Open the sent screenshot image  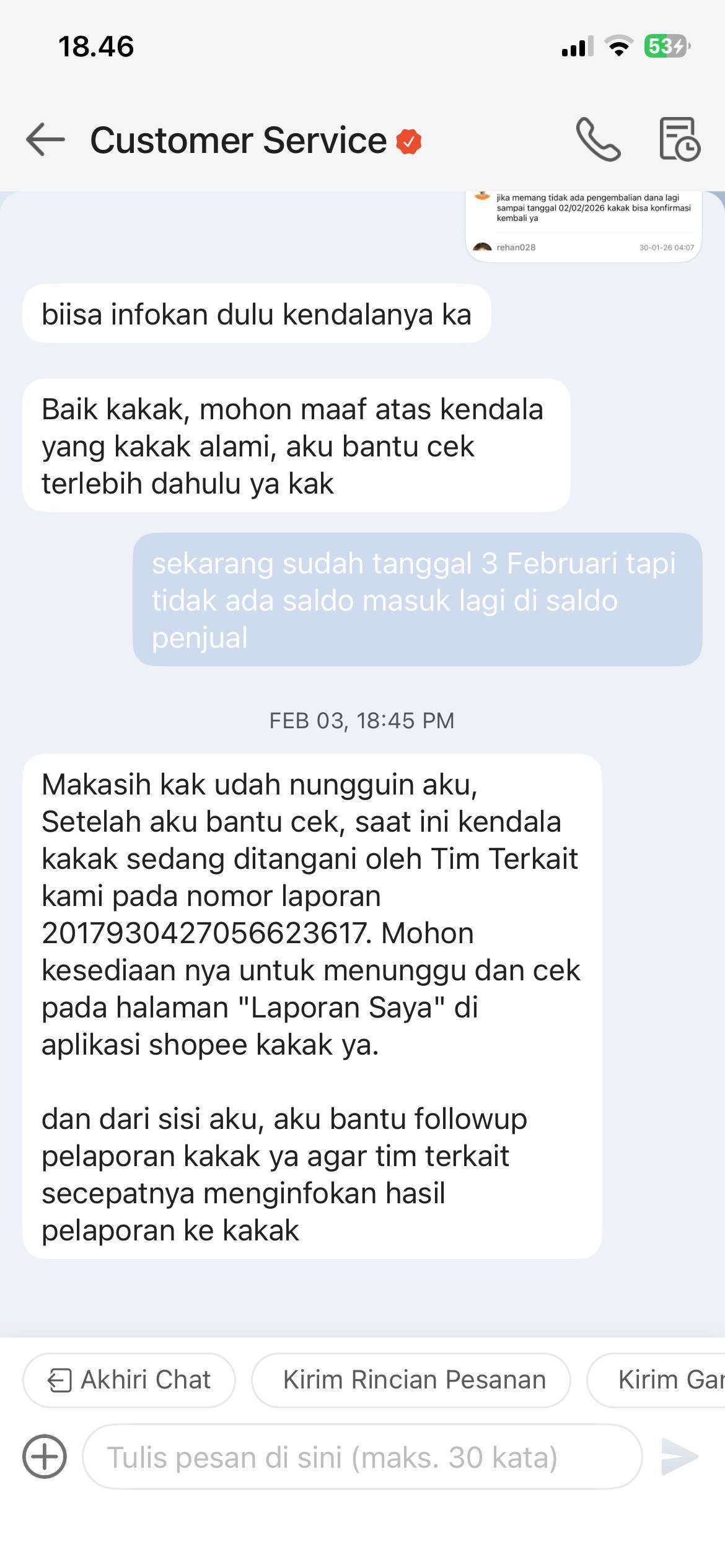pos(583,227)
